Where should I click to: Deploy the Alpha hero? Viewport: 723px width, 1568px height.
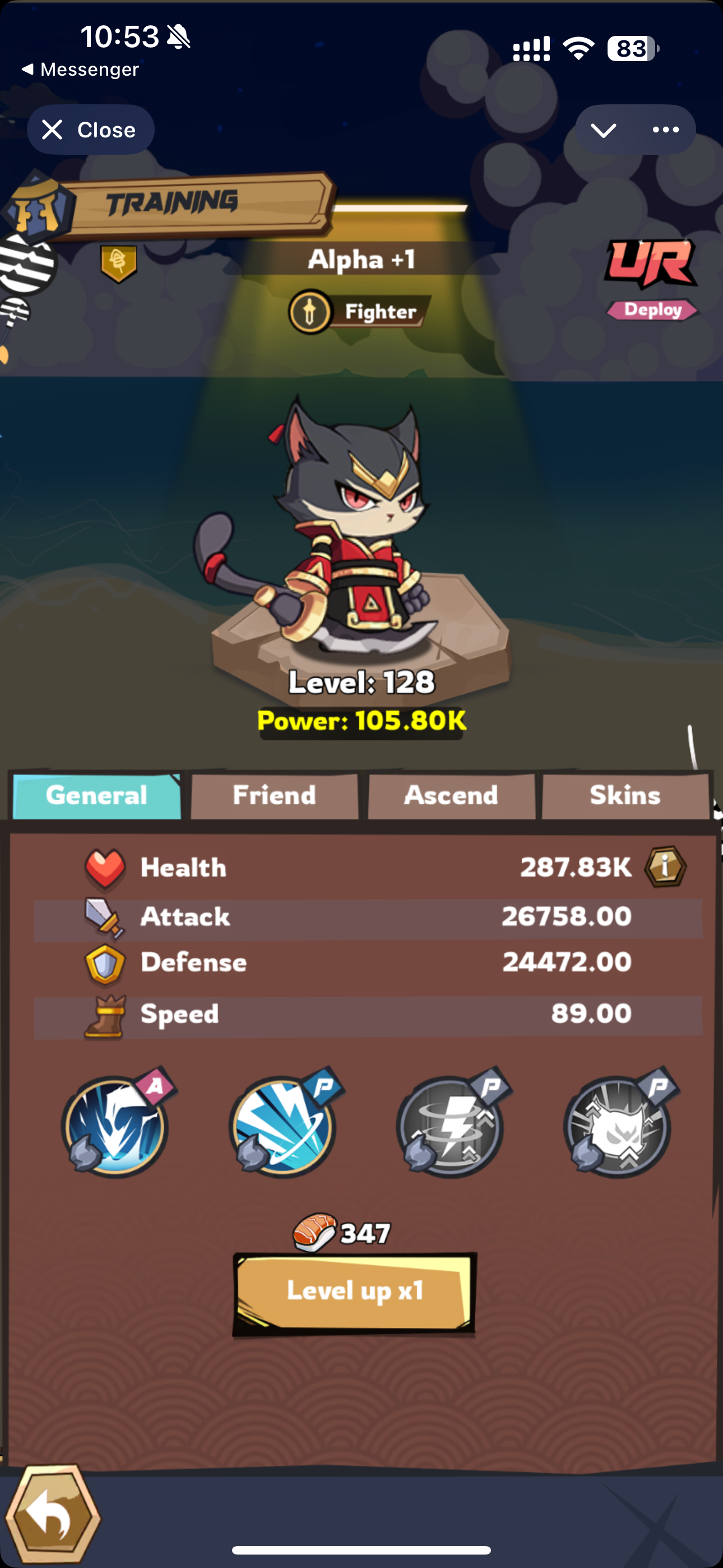pos(652,309)
